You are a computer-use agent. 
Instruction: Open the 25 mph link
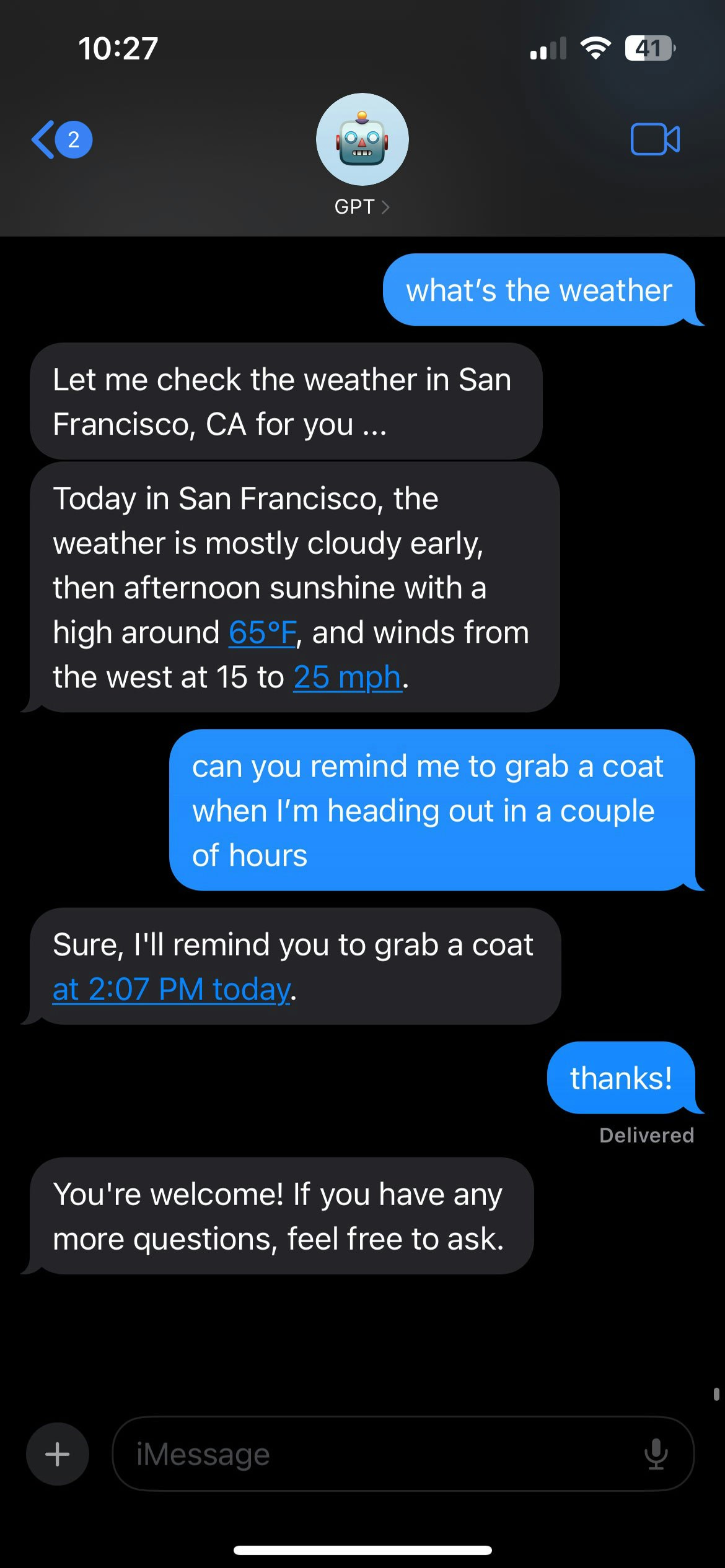347,677
